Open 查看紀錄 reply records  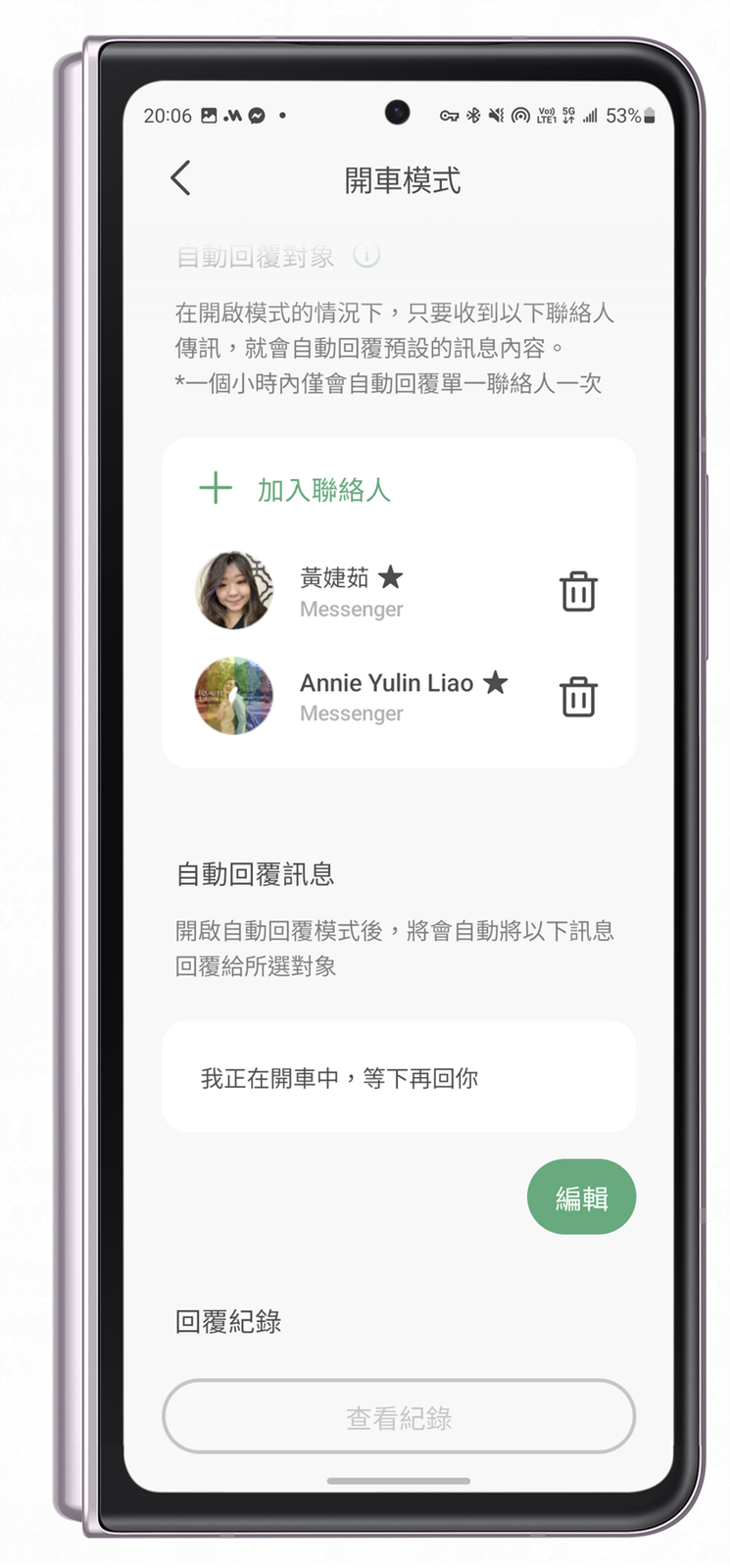pos(399,1417)
